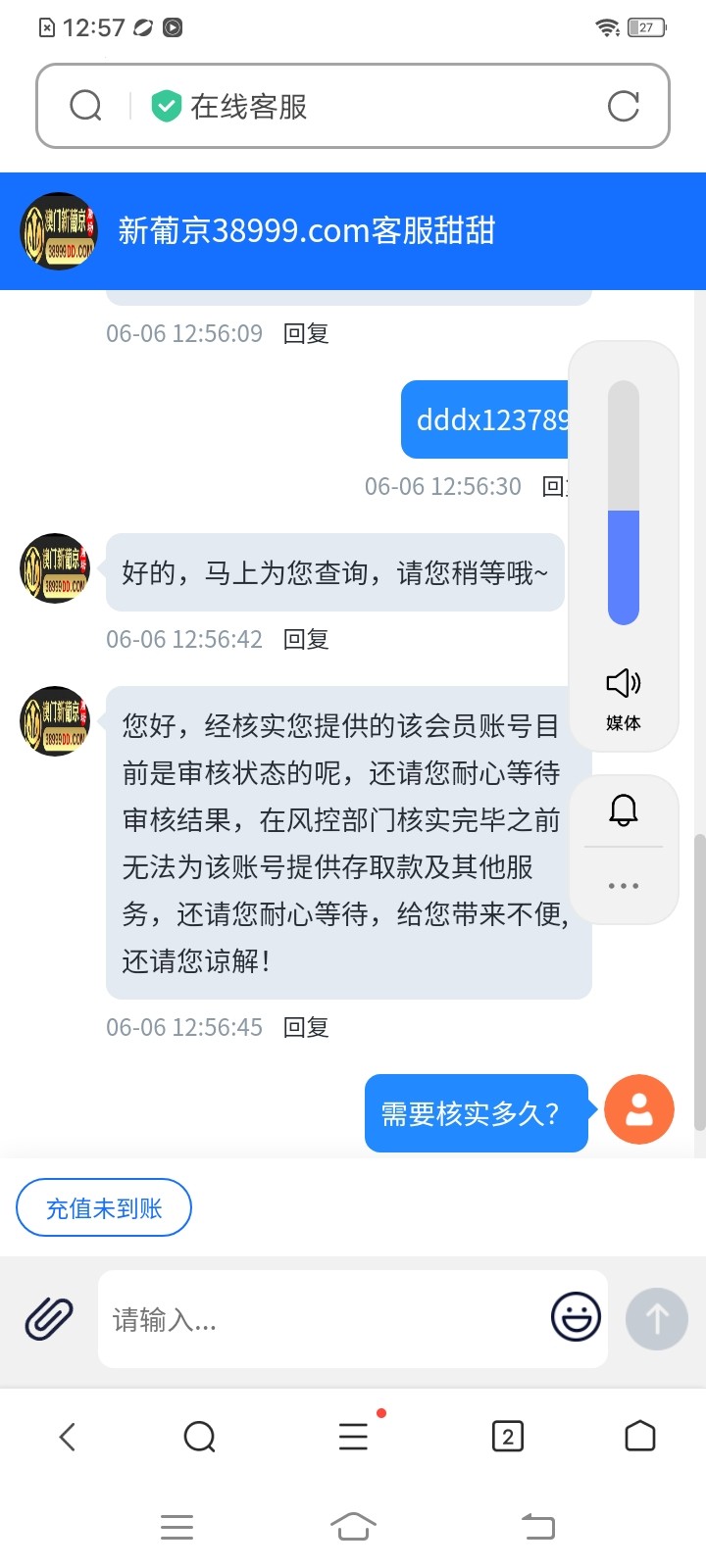Tap 回复 under the 12:56:42 message
The height and width of the screenshot is (1568, 706).
[305, 640]
